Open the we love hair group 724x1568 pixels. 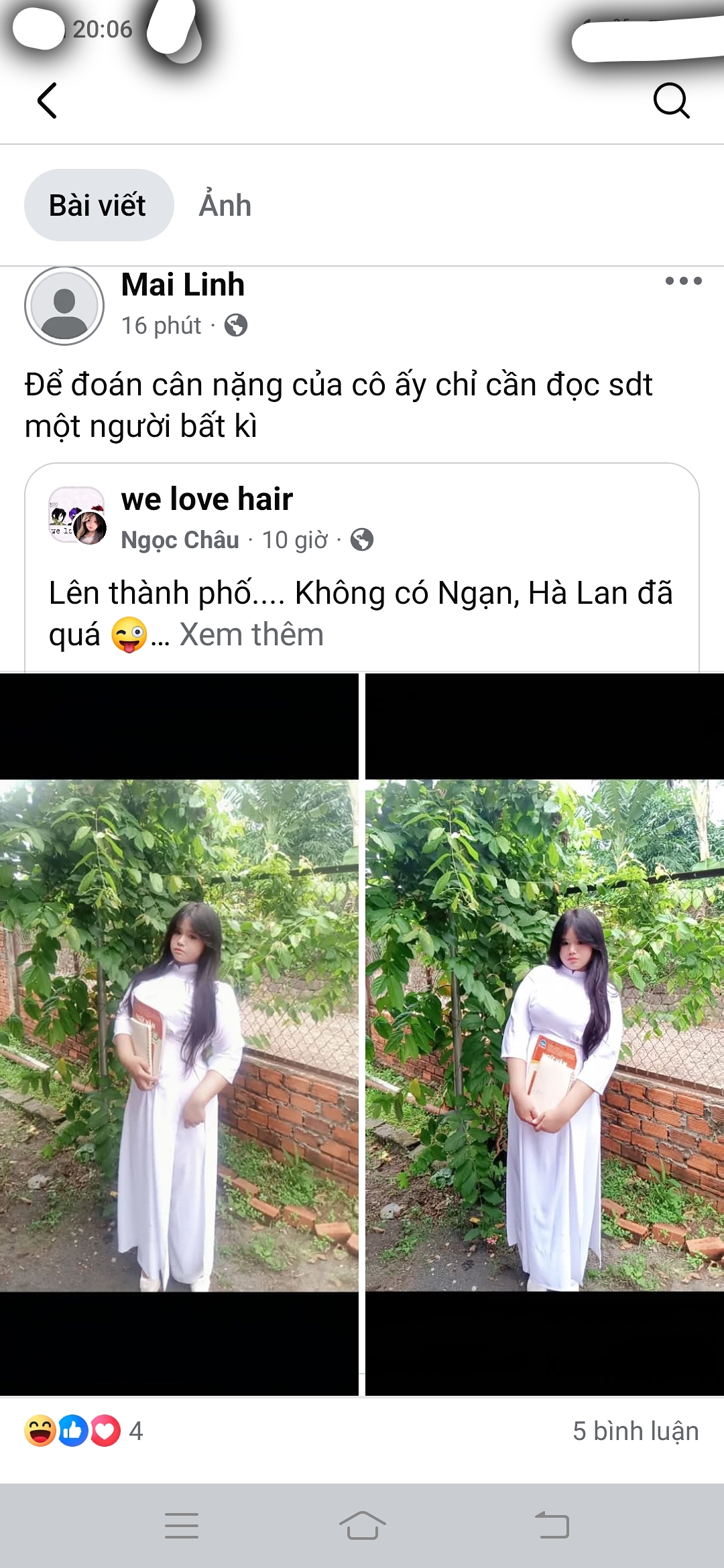(x=207, y=499)
